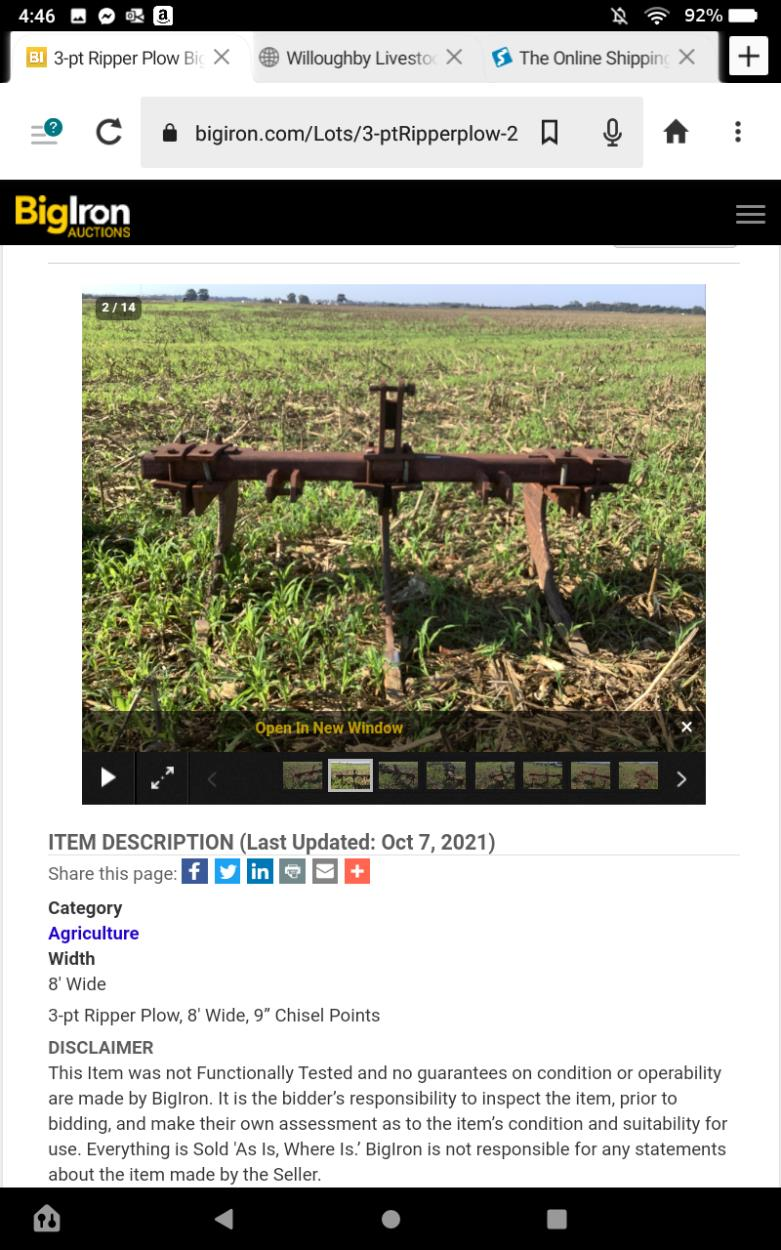
Task: Go back using the system back button
Action: [x=224, y=1218]
